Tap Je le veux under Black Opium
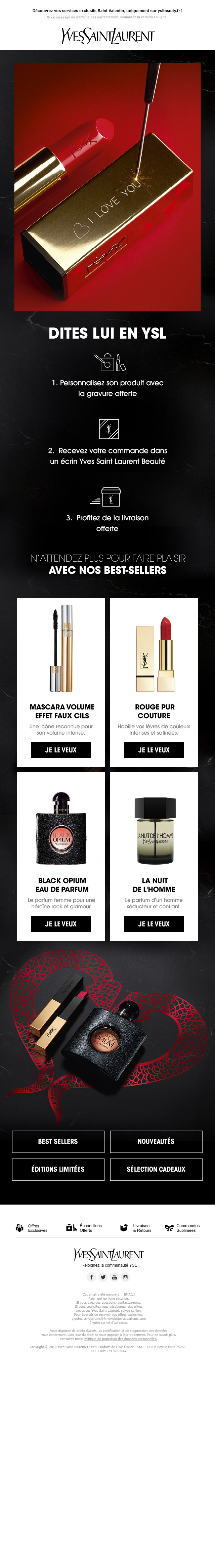215x1568 pixels. [x=61, y=923]
